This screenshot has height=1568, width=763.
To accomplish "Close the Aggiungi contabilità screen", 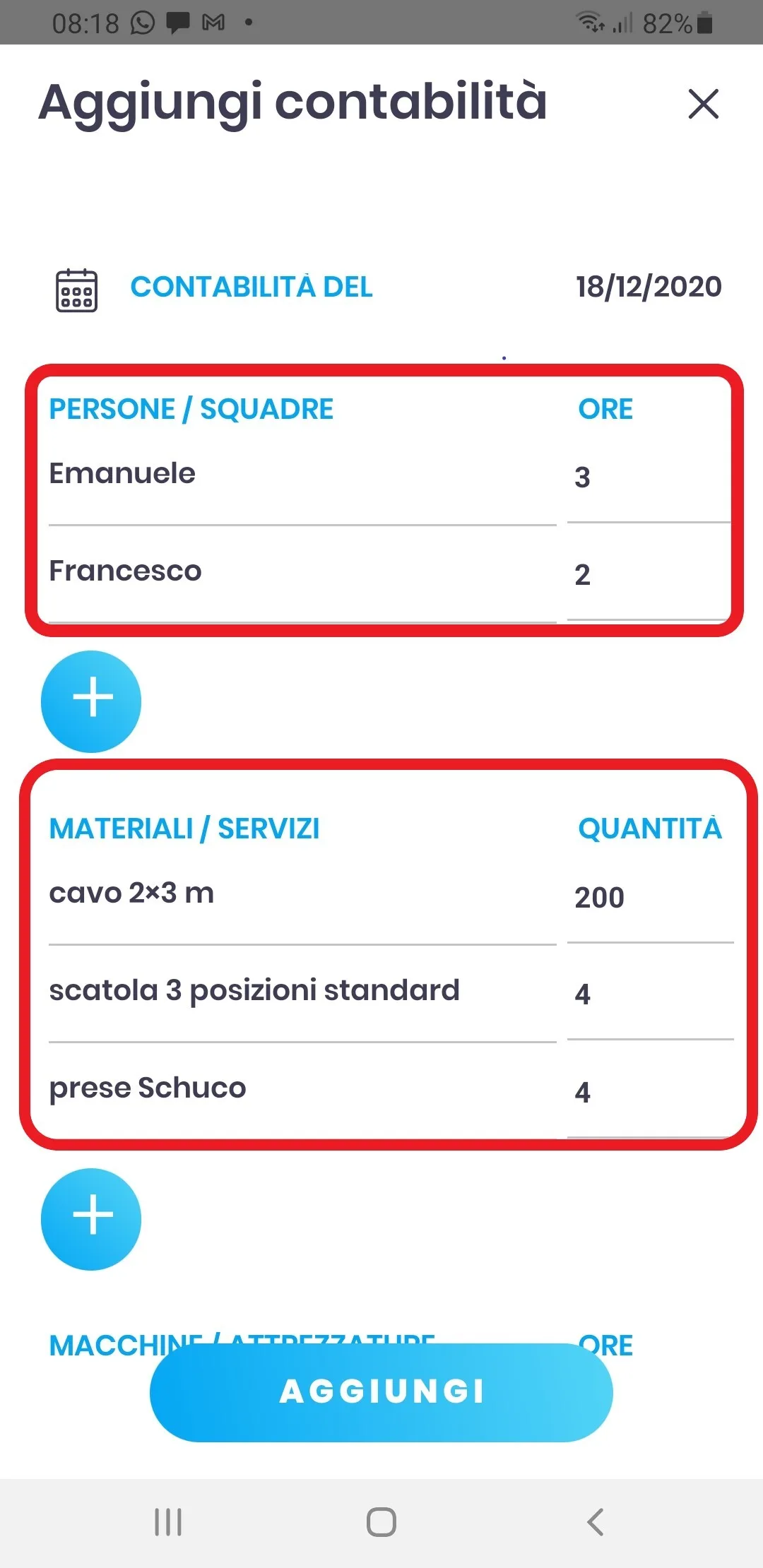I will (703, 104).
